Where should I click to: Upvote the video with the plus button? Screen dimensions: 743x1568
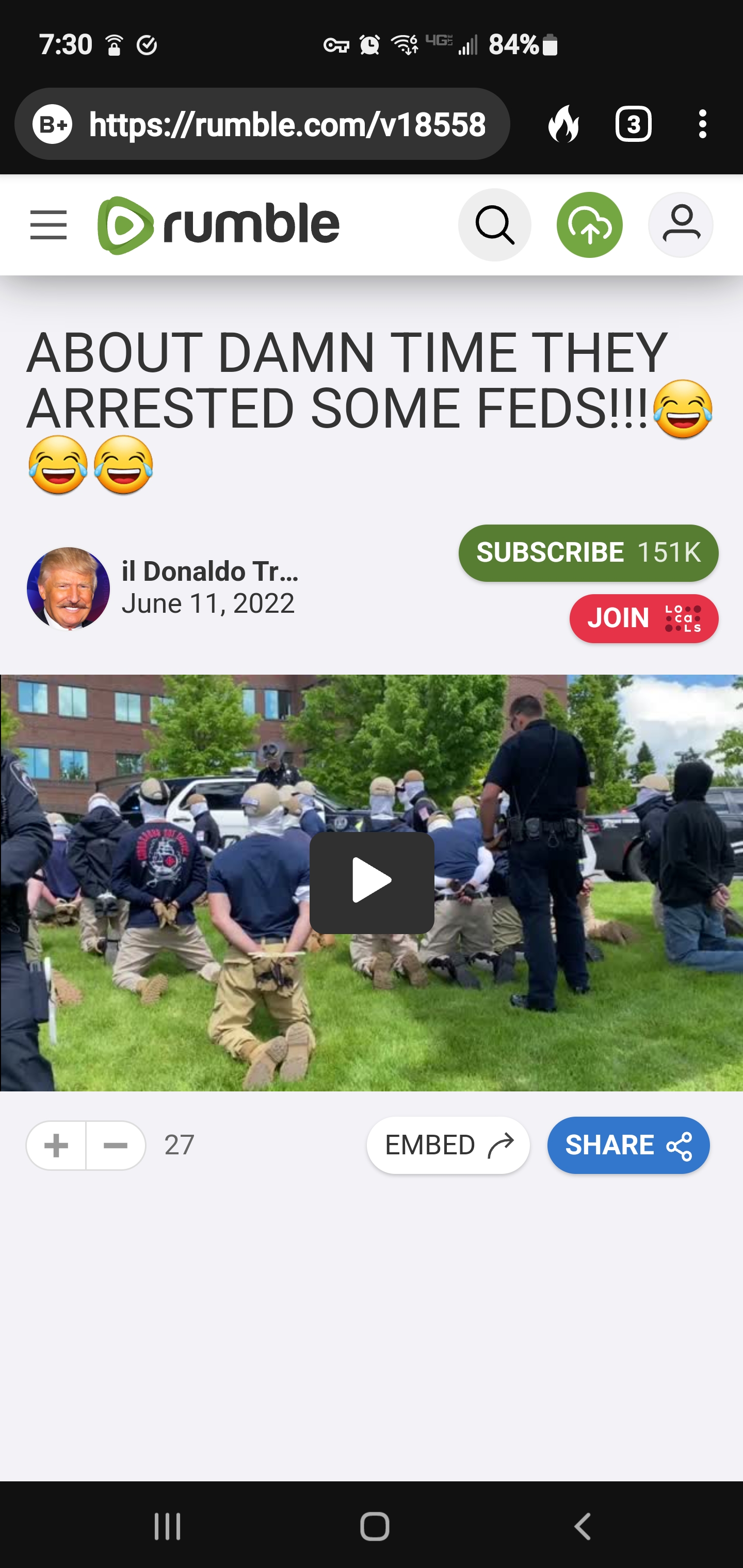pyautogui.click(x=56, y=1146)
